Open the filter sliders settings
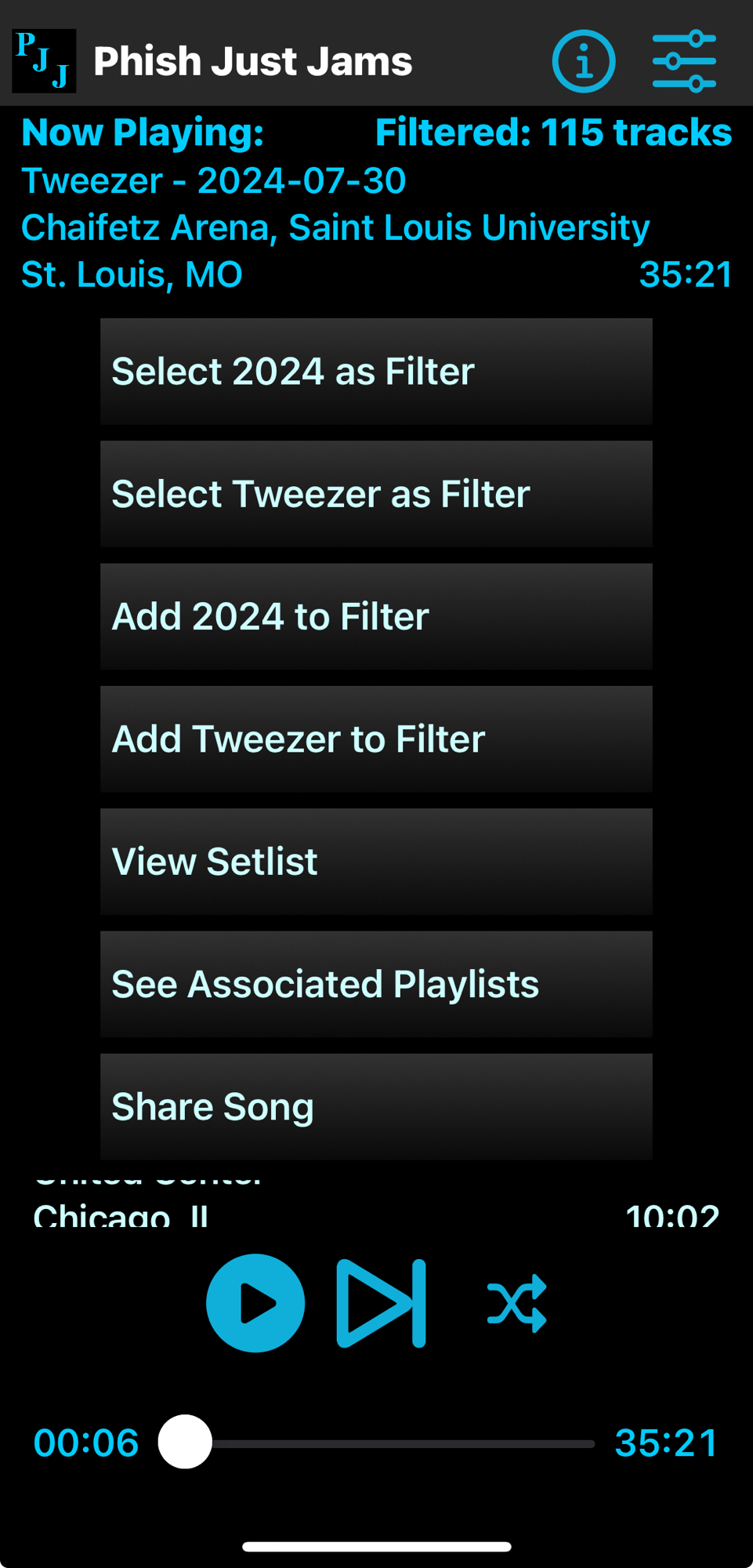This screenshot has width=753, height=1568. tap(684, 61)
